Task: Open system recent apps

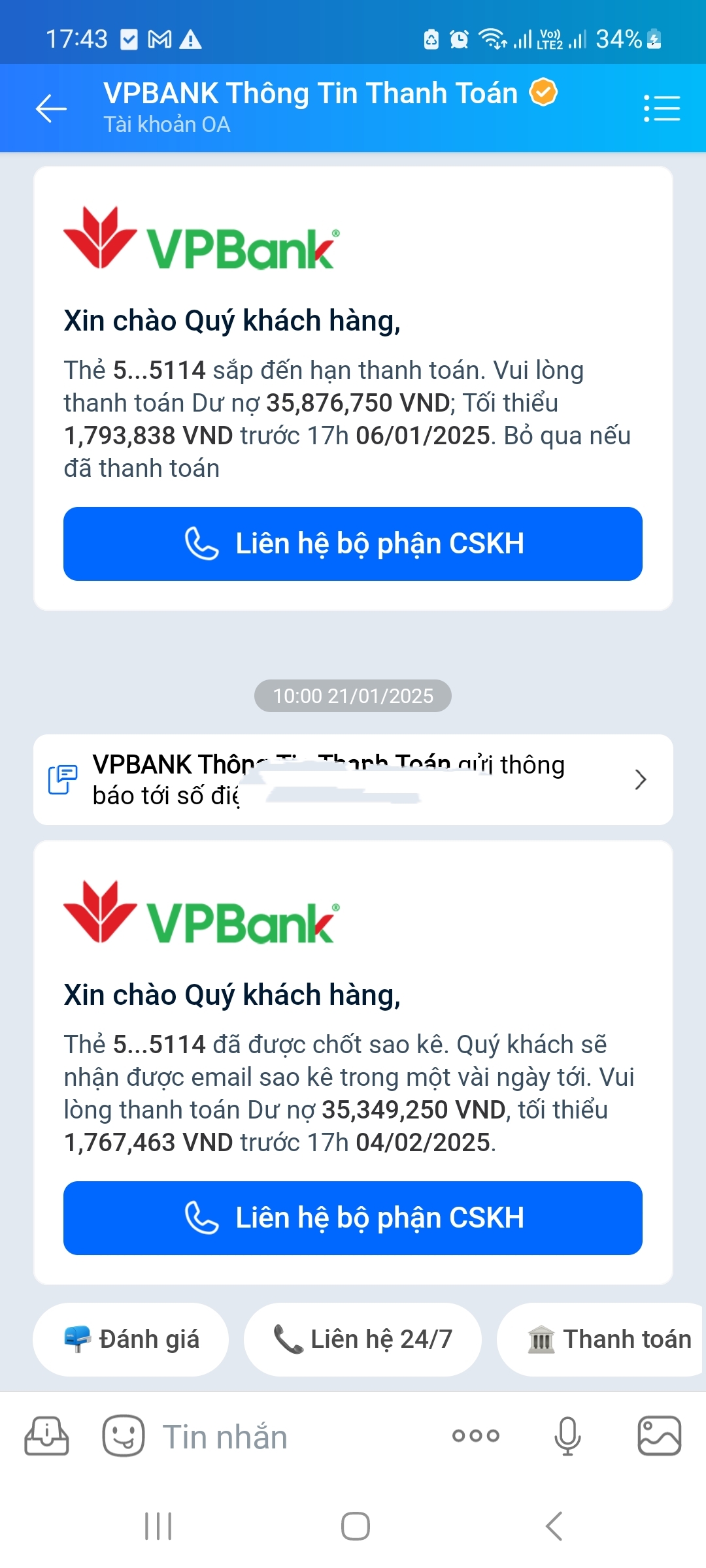Action: 158,1526
